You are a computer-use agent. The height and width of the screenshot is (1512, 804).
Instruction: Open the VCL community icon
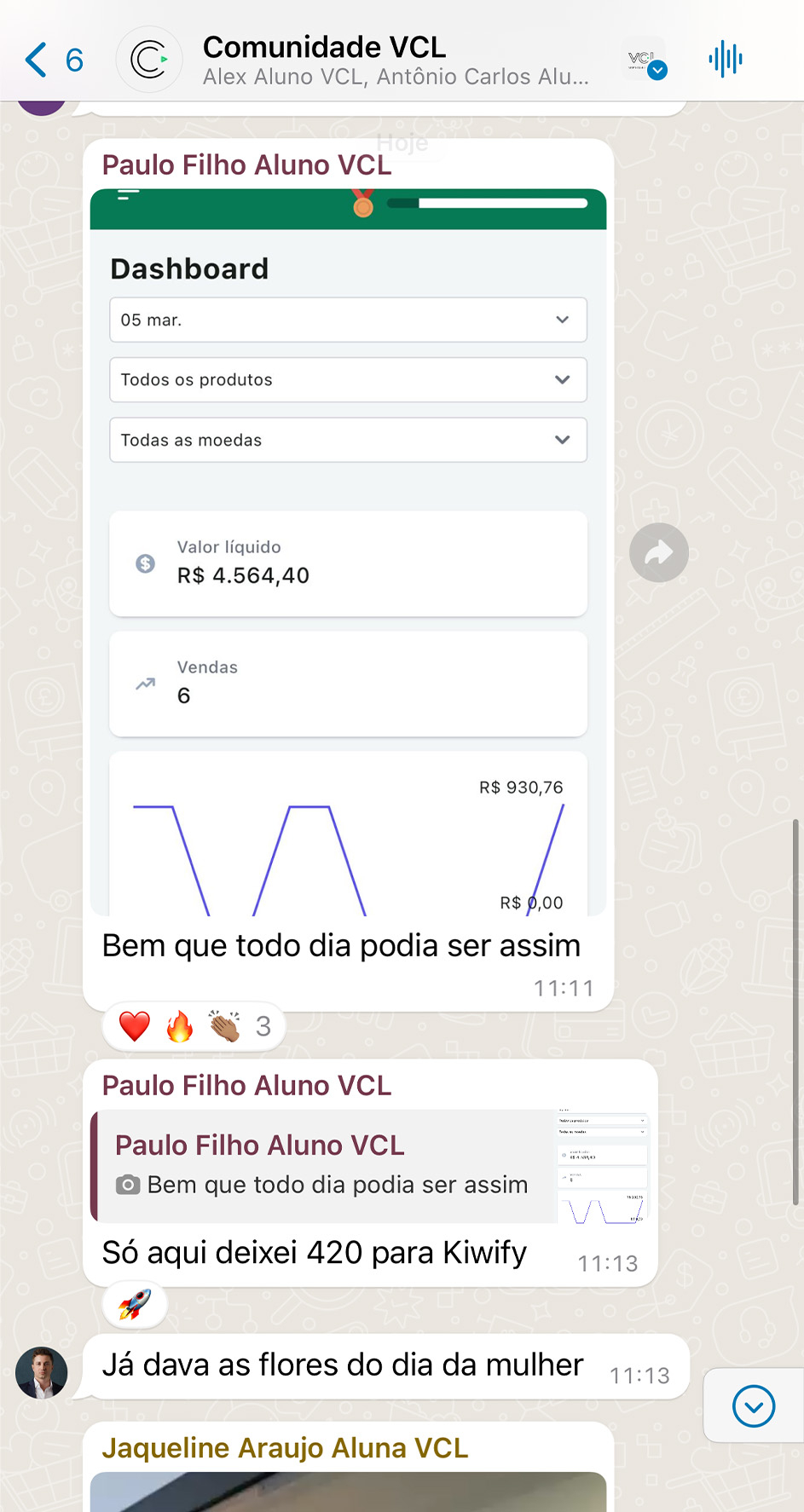[x=644, y=60]
